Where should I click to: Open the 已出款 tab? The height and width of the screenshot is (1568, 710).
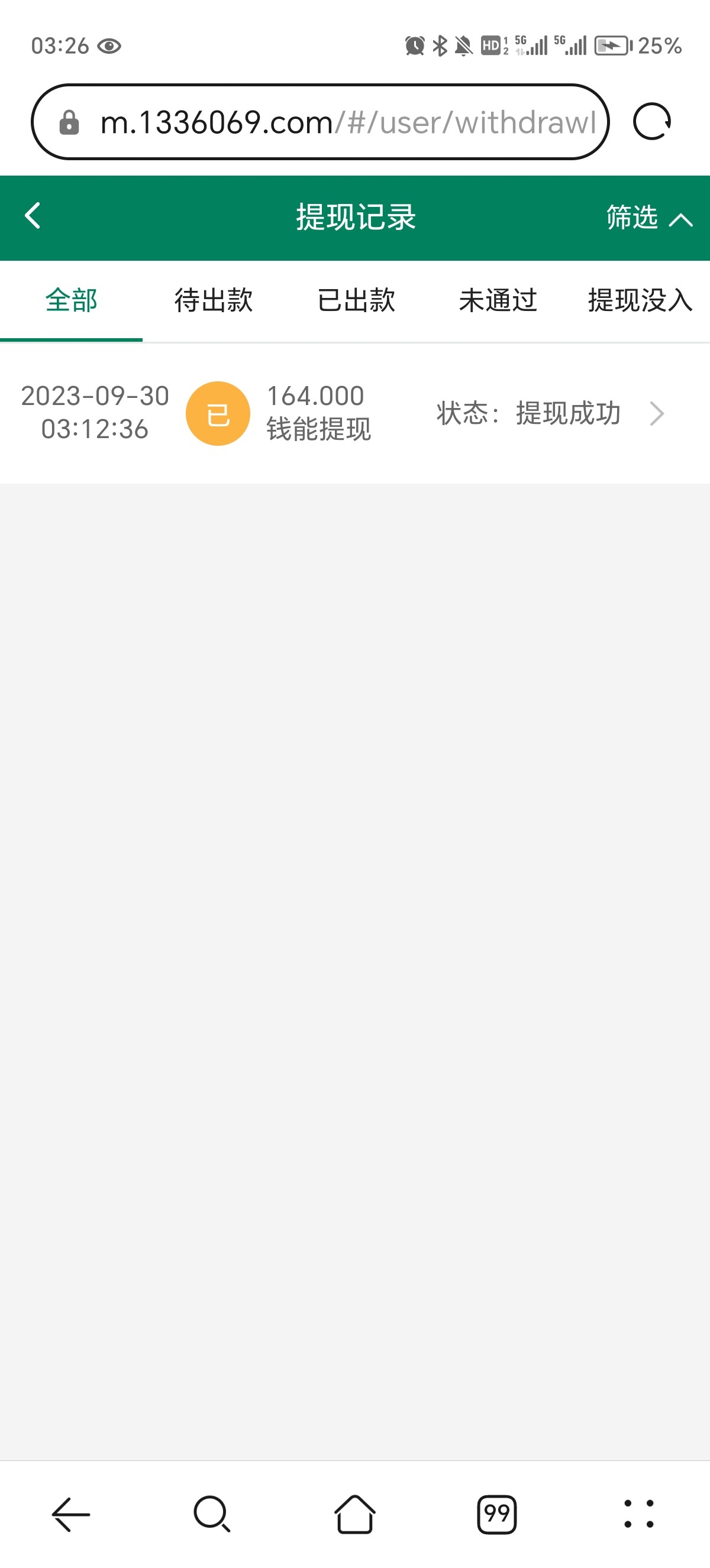pyautogui.click(x=356, y=301)
